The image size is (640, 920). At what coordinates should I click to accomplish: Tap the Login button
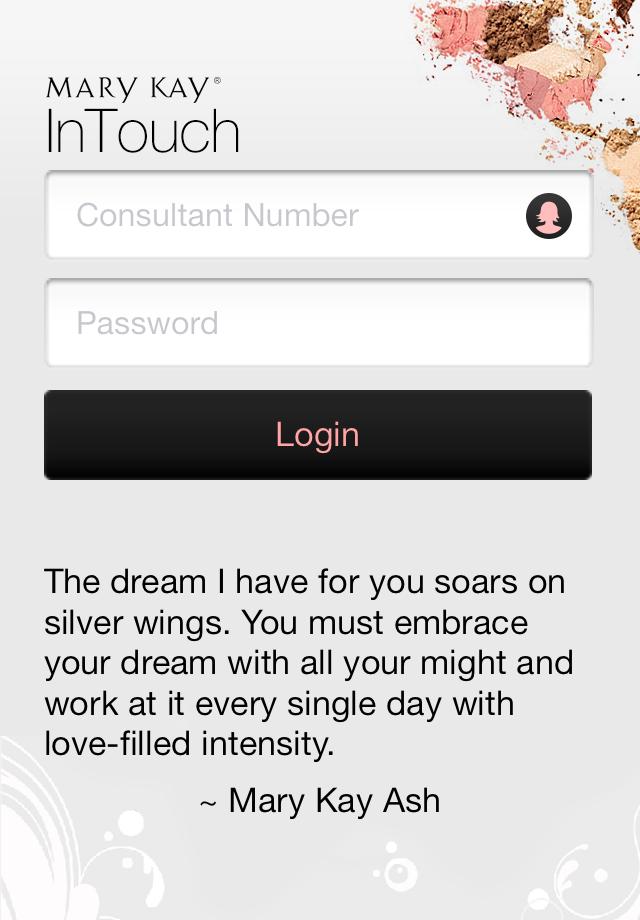[318, 435]
